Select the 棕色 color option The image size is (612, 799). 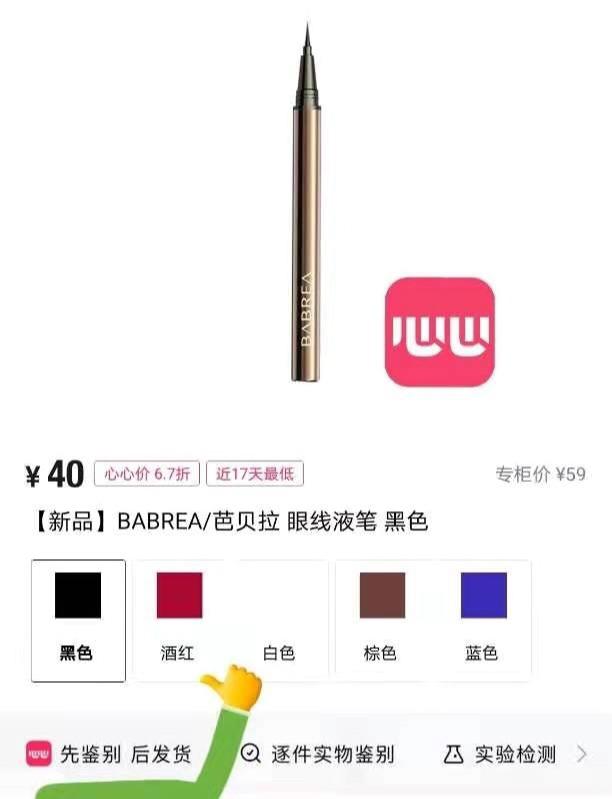coord(382,619)
